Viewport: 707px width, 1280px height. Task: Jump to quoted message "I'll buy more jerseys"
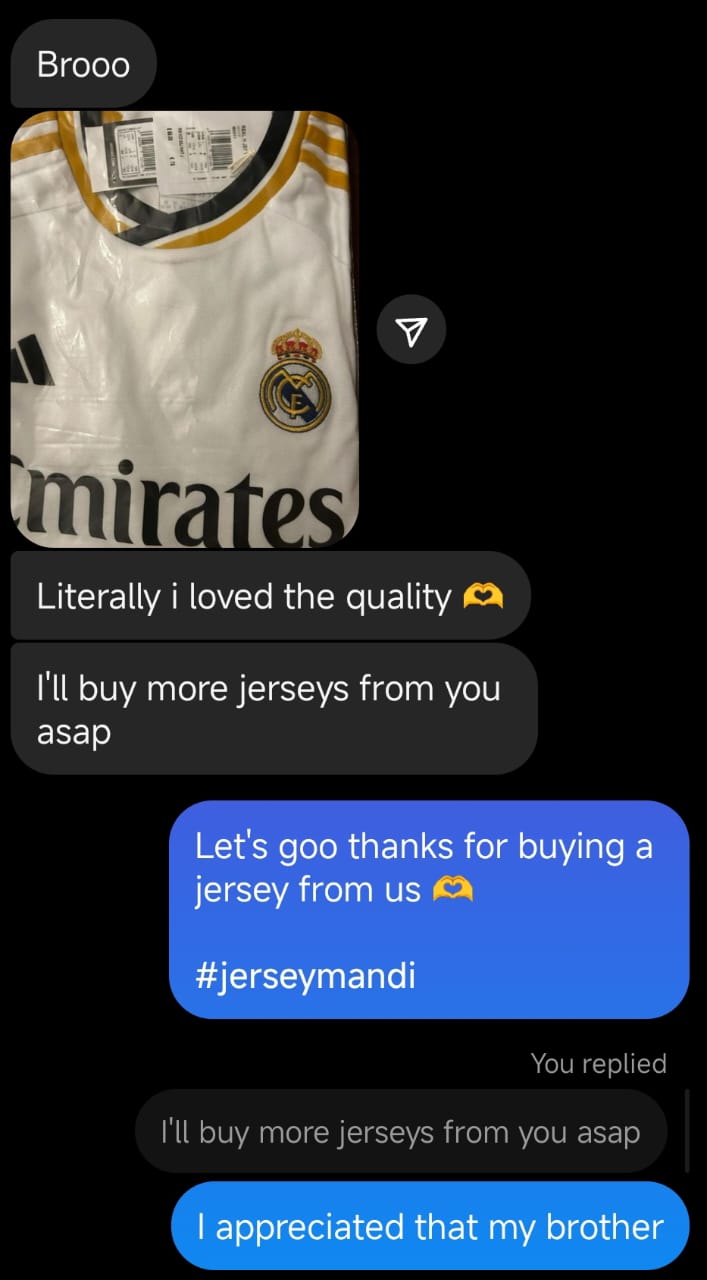click(400, 1132)
